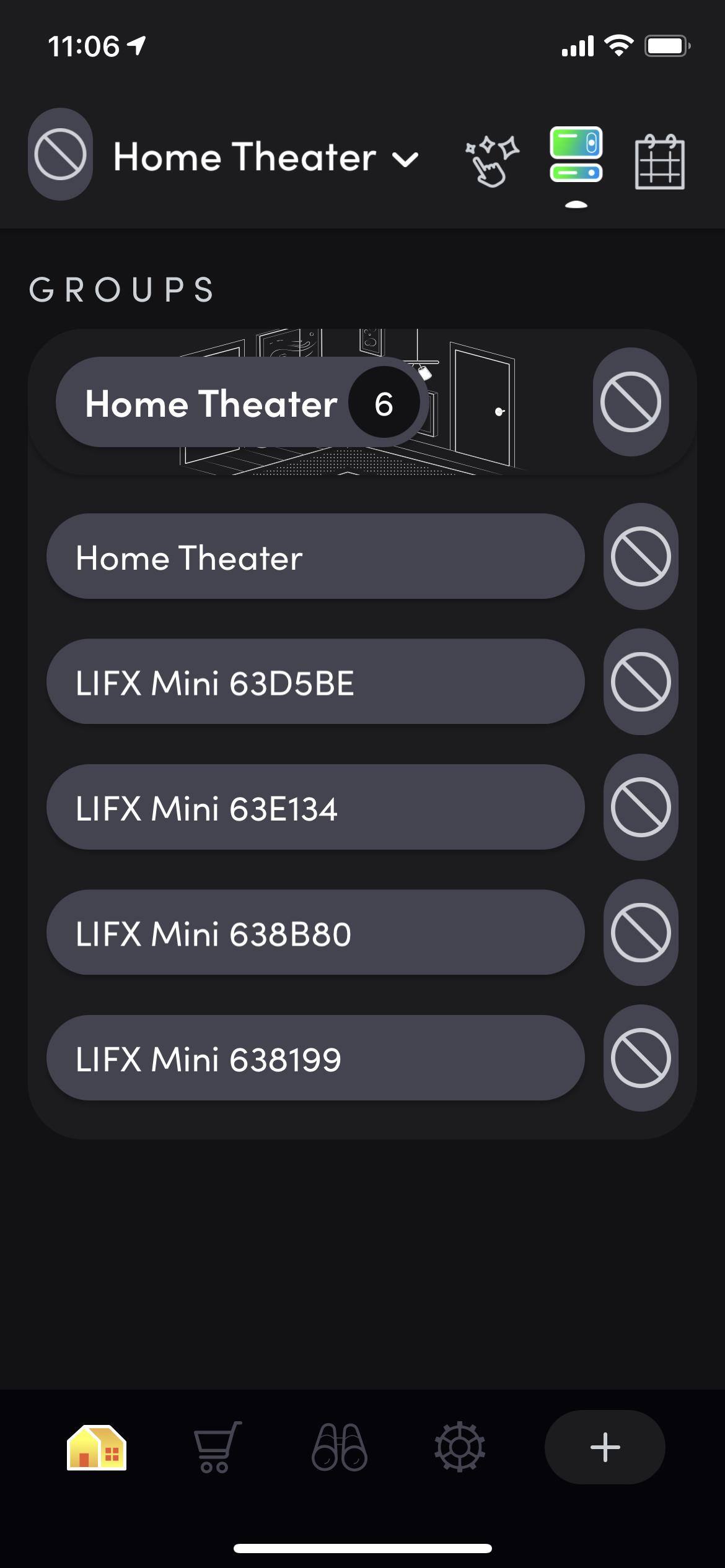The width and height of the screenshot is (725, 1568).
Task: Open the Home Theater light row
Action: (x=315, y=557)
